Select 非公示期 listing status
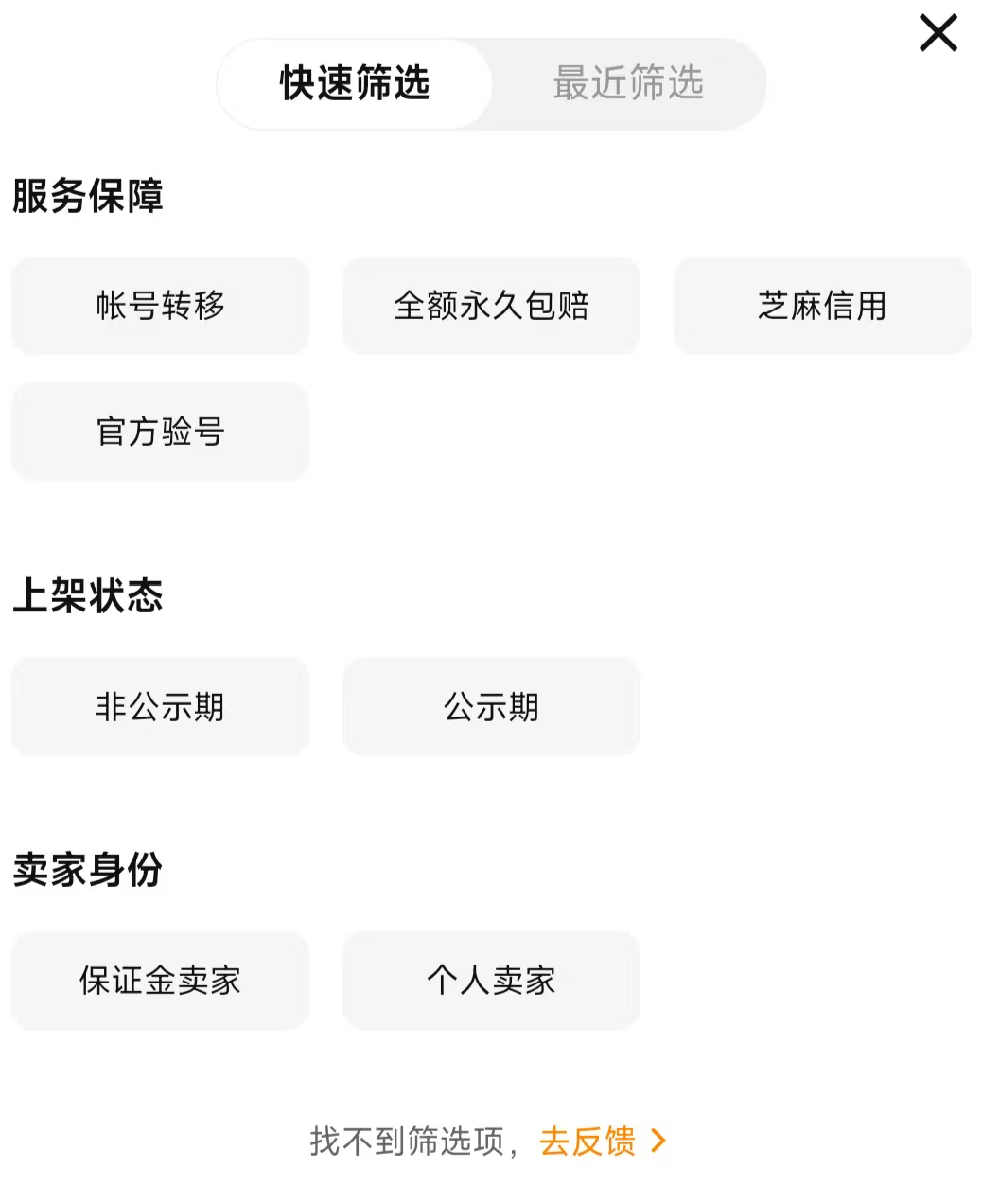 point(160,707)
